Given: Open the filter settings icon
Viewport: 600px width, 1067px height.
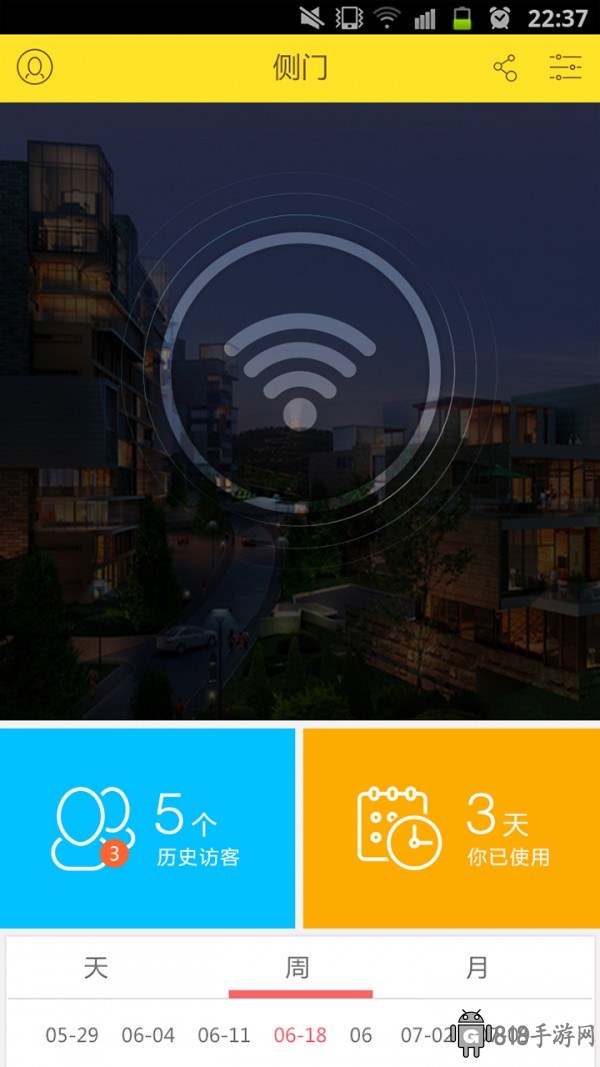Looking at the screenshot, I should click(x=565, y=68).
